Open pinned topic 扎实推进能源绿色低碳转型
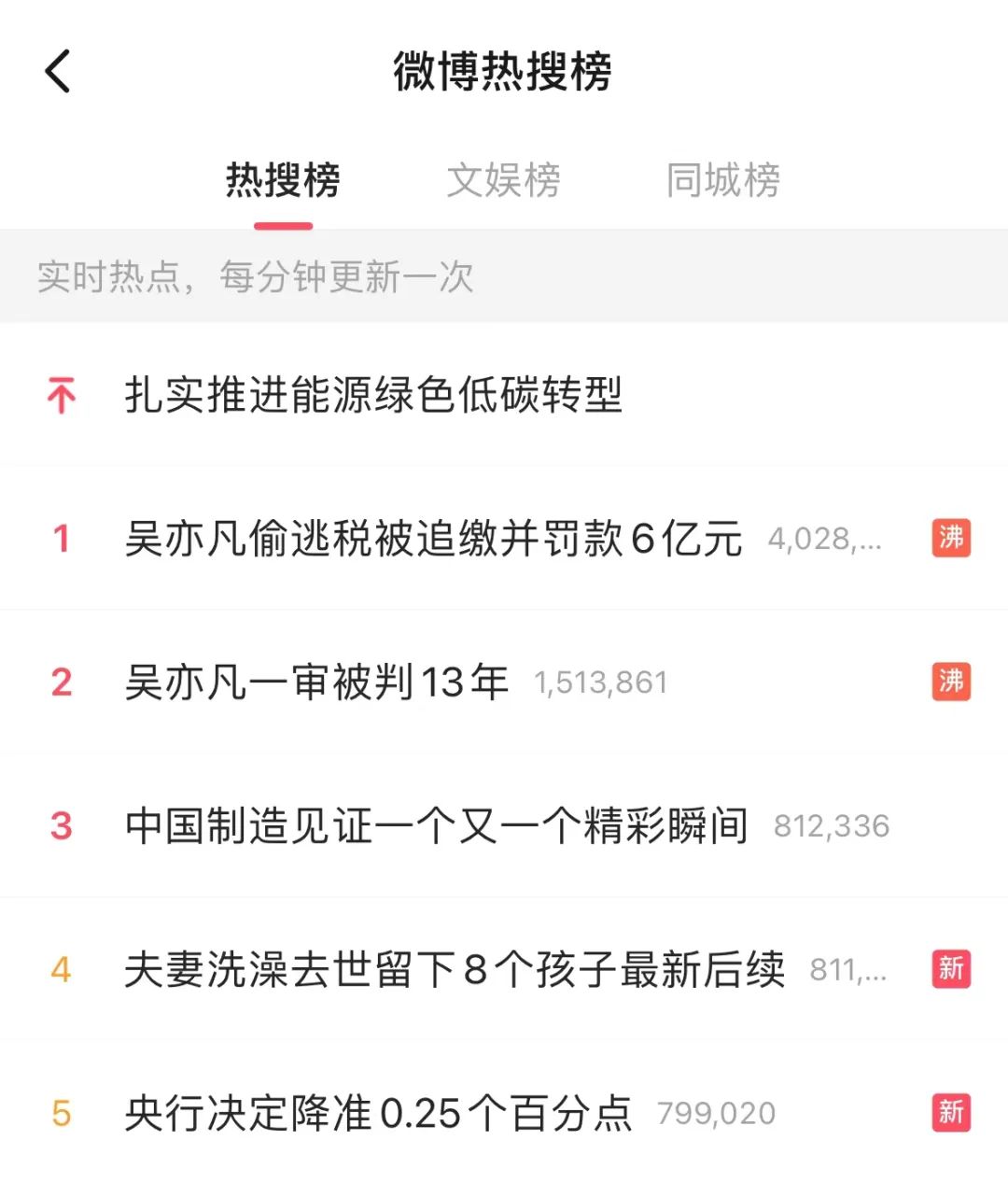Screen dimensions: 1008x1182 373,395
